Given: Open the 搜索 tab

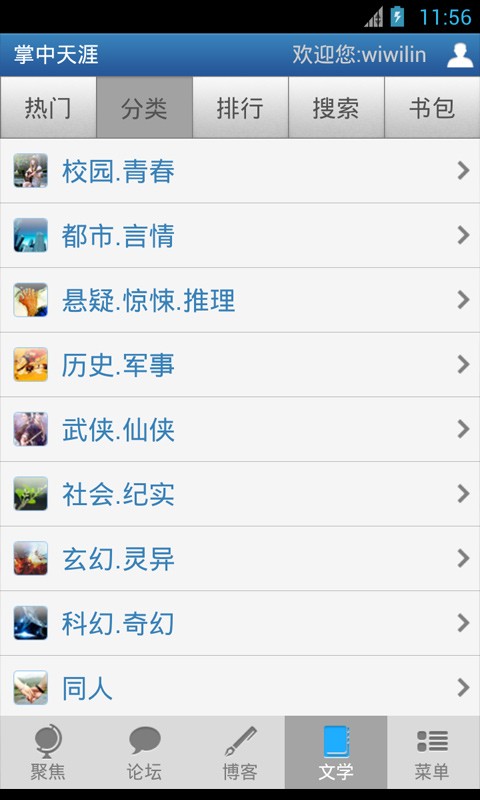Looking at the screenshot, I should tap(336, 108).
